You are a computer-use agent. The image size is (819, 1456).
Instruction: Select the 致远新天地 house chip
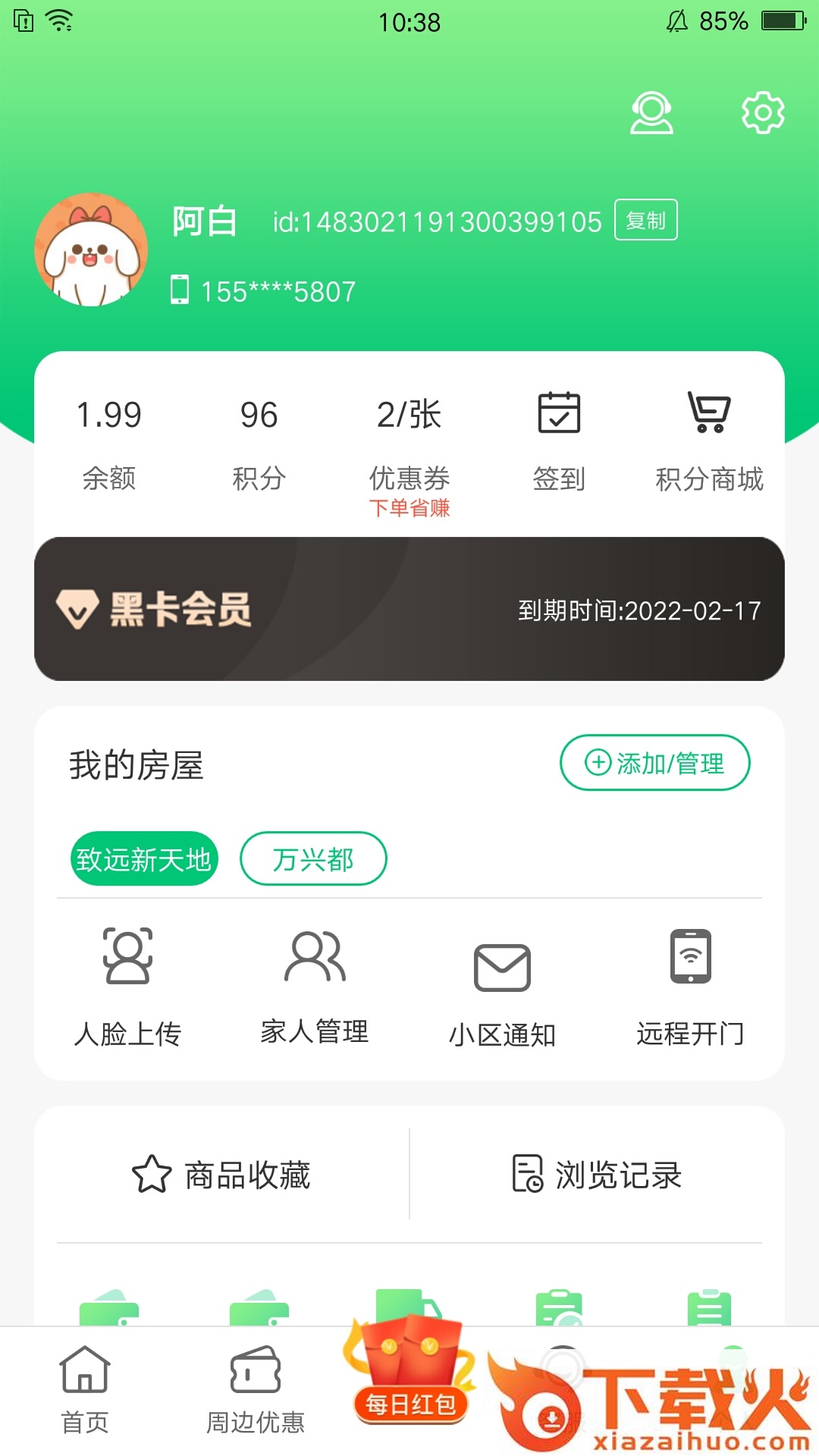[x=144, y=858]
